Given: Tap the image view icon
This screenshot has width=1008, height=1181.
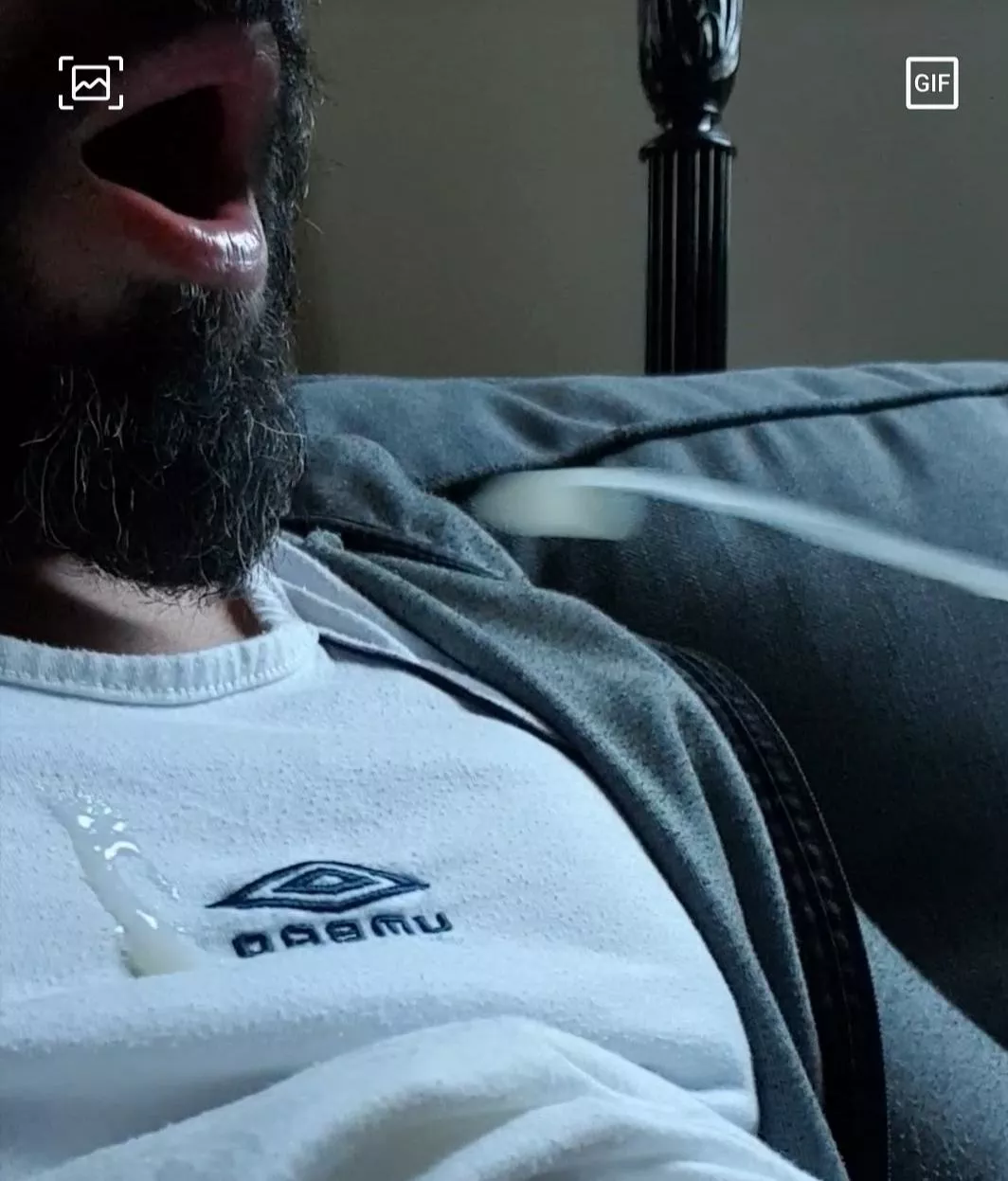Looking at the screenshot, I should pos(91,83).
